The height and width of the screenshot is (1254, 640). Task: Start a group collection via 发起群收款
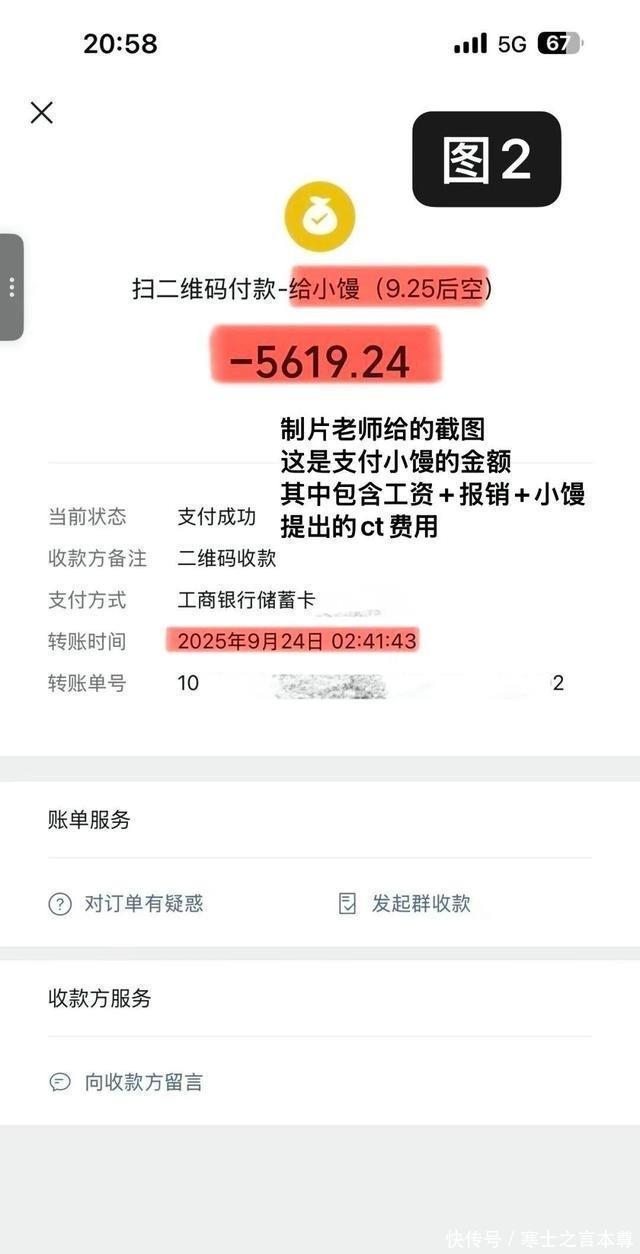tap(405, 904)
